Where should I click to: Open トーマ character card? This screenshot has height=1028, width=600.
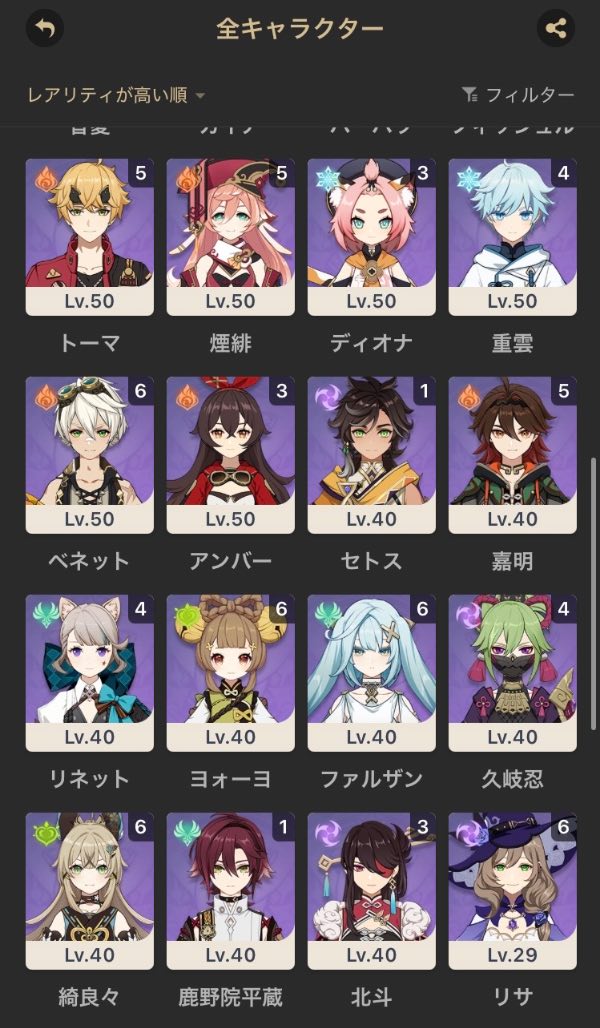pyautogui.click(x=89, y=237)
